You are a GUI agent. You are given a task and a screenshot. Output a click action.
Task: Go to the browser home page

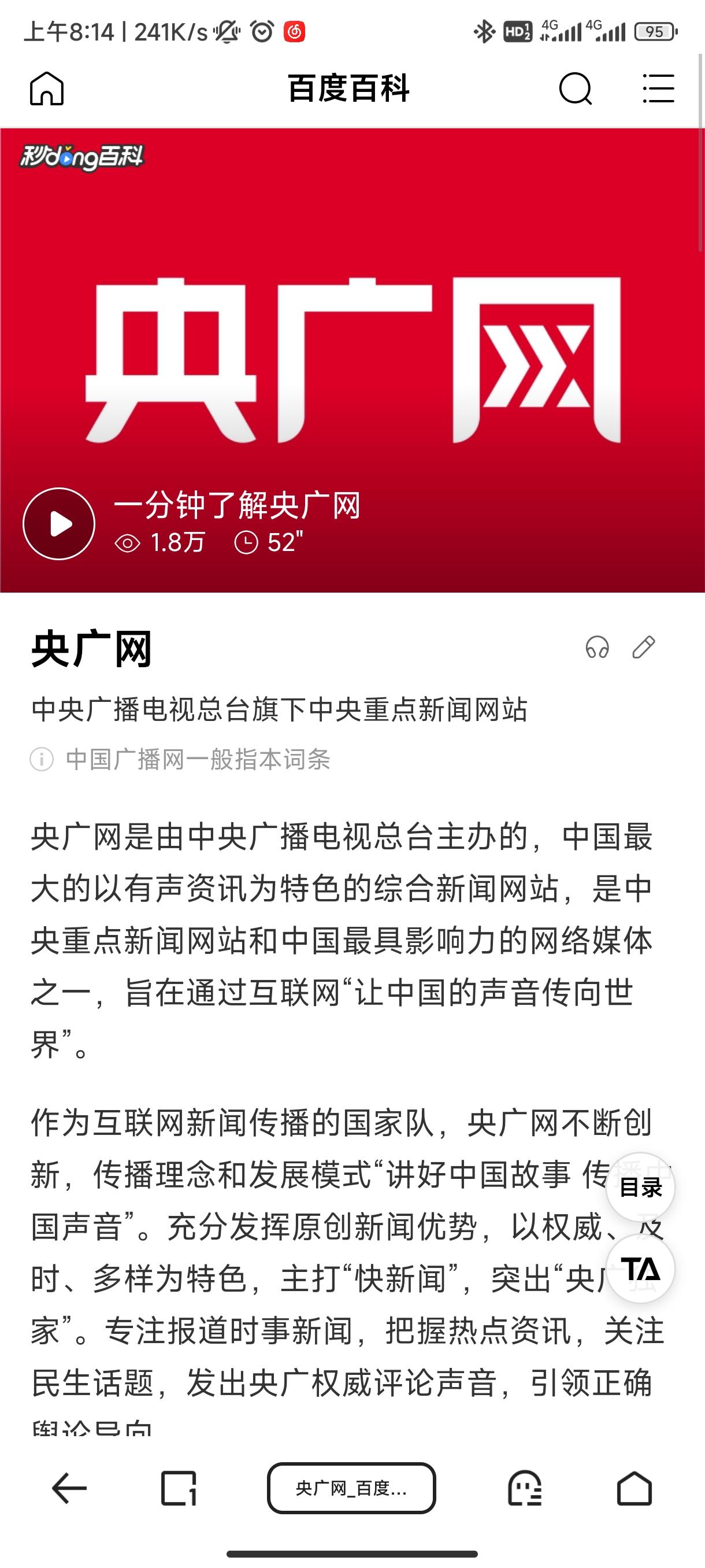pyautogui.click(x=634, y=1488)
